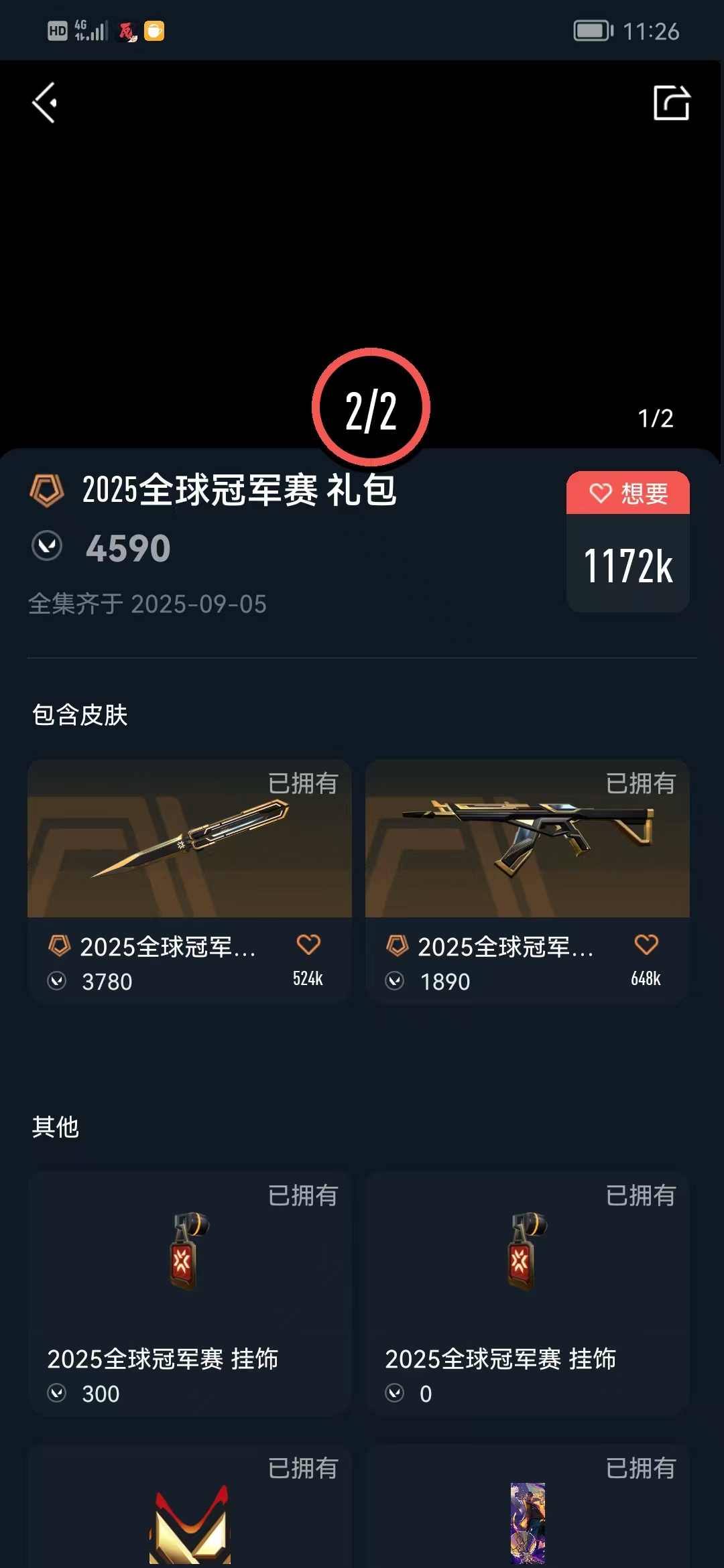
Task: Open the 挂饰 charm card priced 0
Action: click(x=527, y=1292)
